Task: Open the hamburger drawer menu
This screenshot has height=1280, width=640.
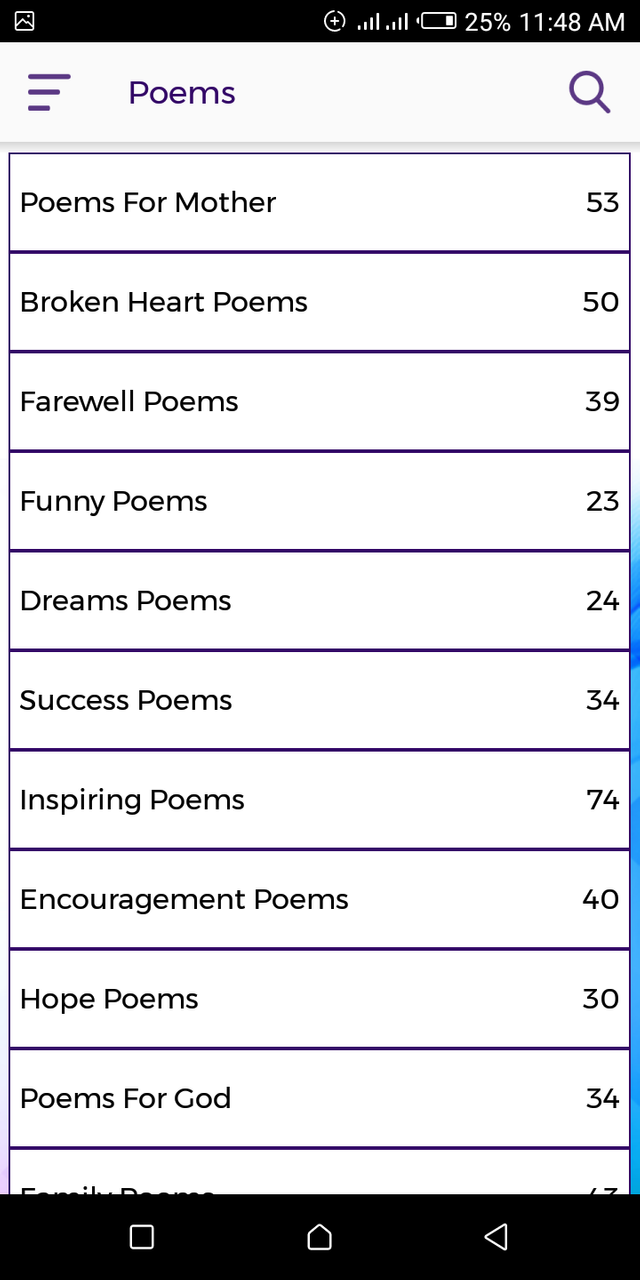Action: pos(49,93)
